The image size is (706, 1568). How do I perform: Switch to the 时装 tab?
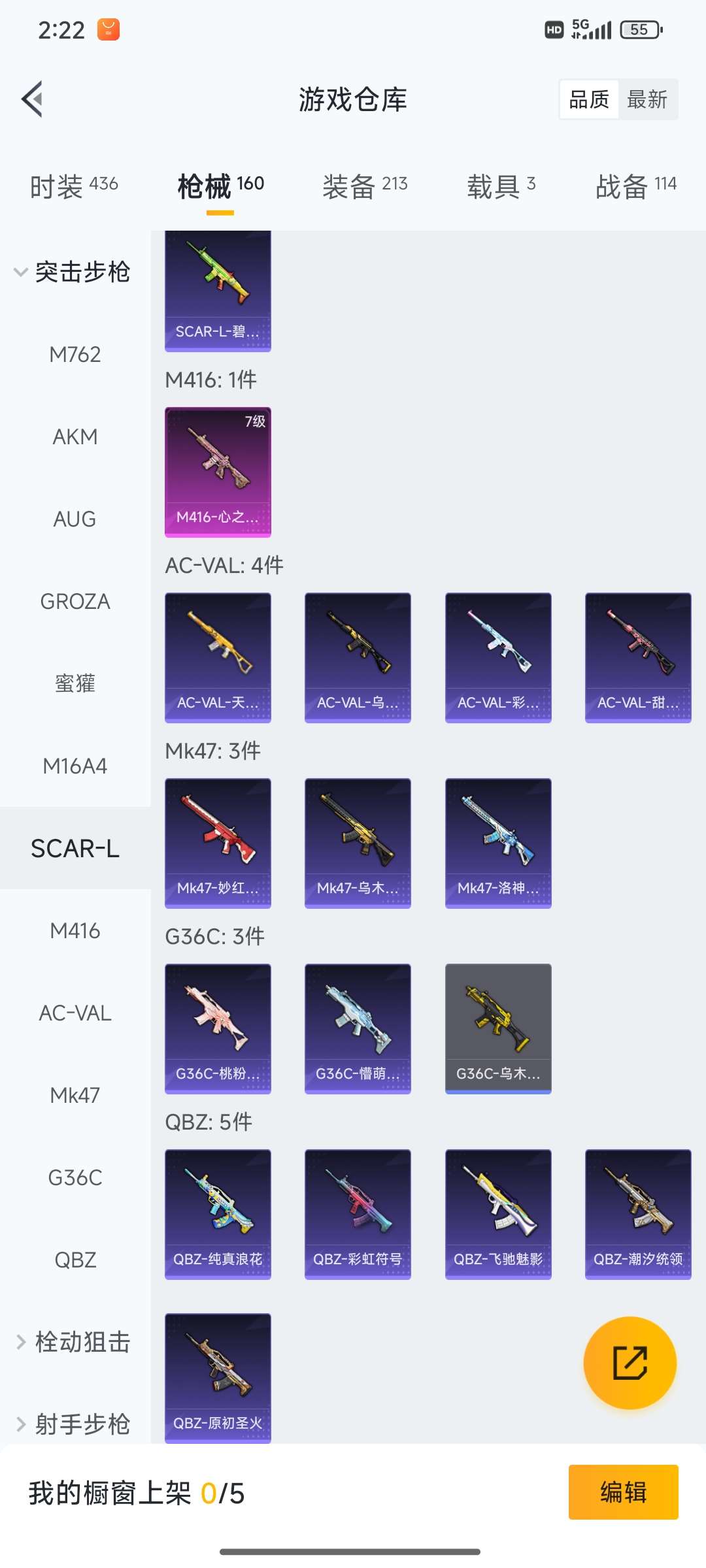click(x=74, y=186)
